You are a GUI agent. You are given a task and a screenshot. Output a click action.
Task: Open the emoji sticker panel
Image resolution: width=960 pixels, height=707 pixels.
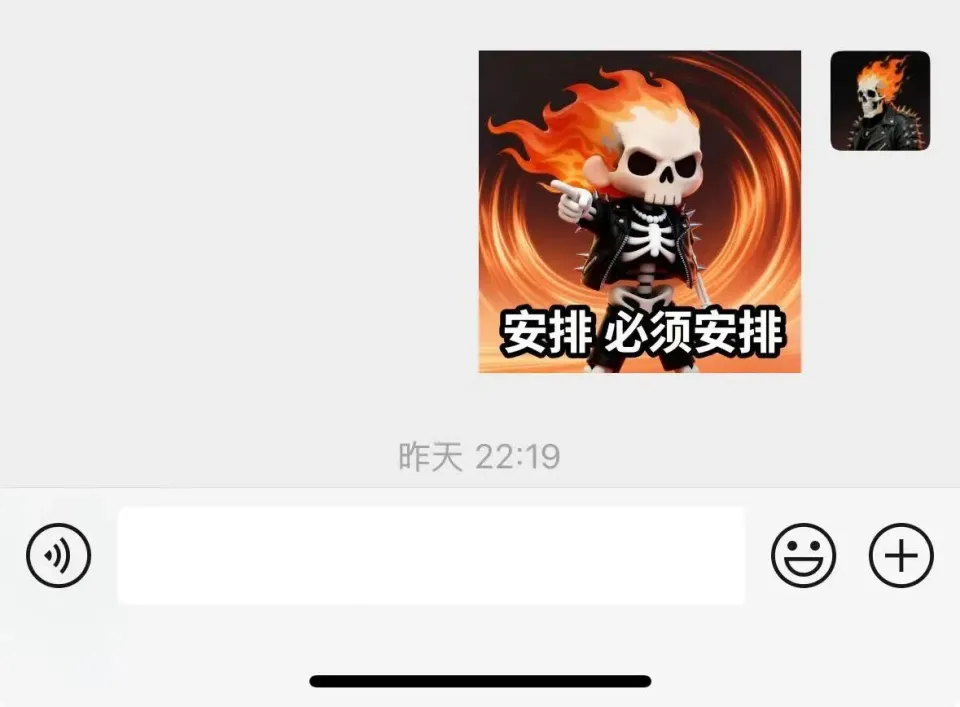[803, 555]
